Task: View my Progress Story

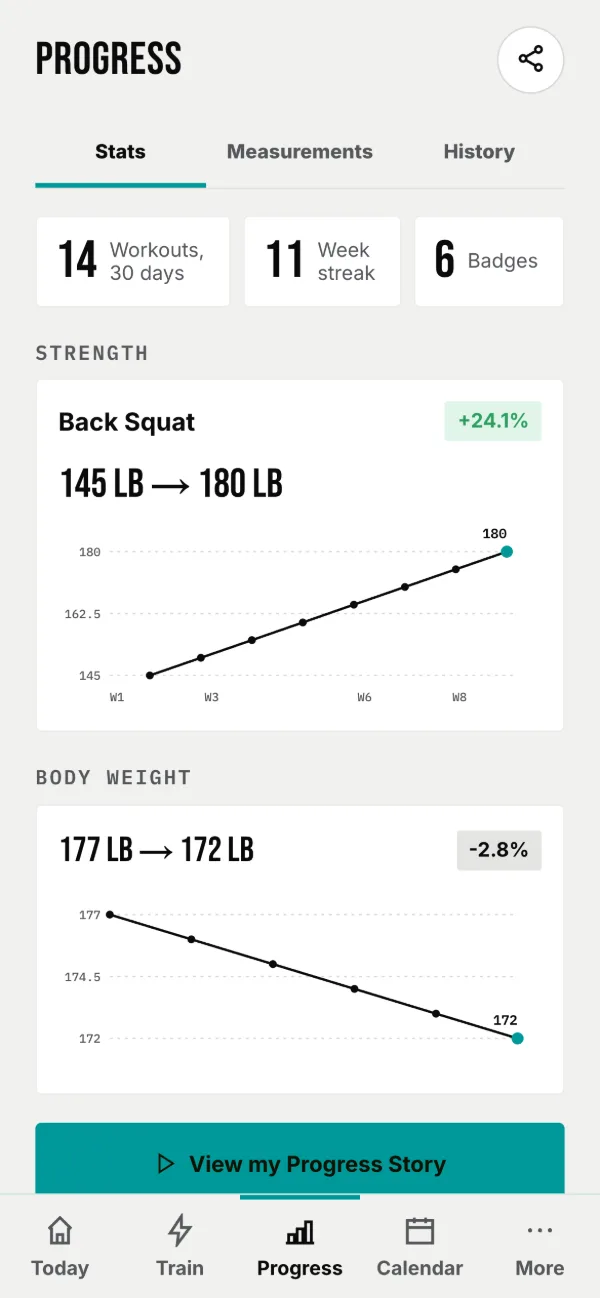Action: [x=300, y=1163]
